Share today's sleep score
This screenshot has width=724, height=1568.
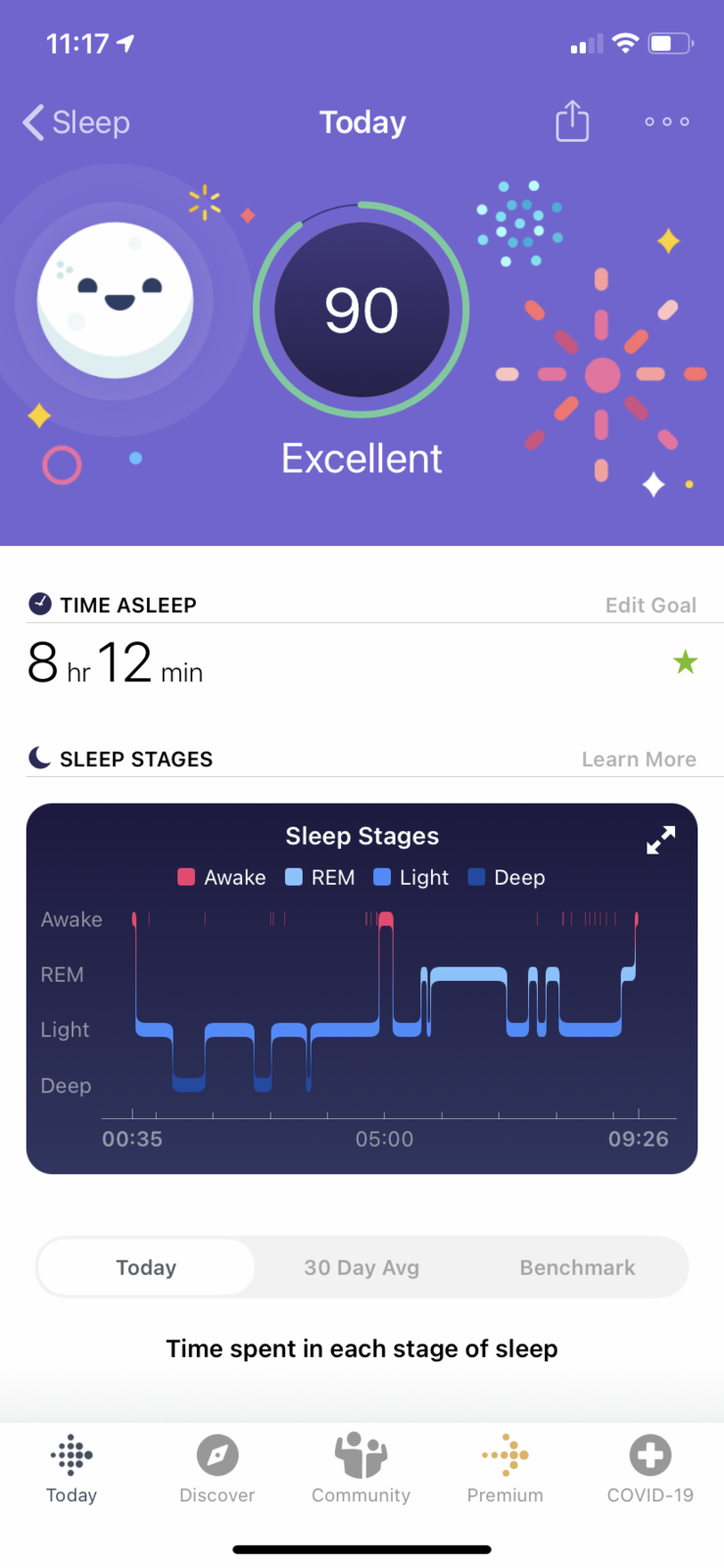tap(572, 122)
